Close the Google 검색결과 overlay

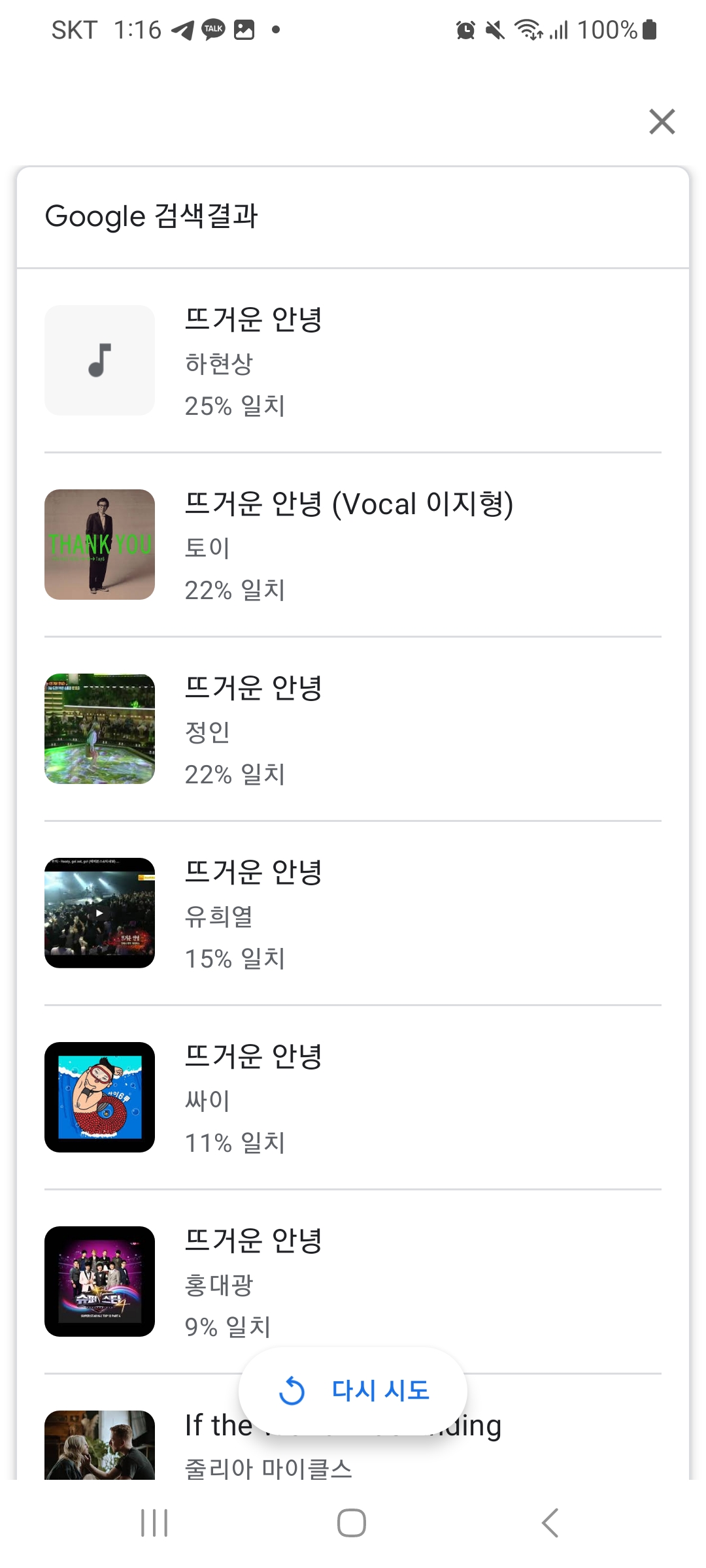[x=661, y=122]
